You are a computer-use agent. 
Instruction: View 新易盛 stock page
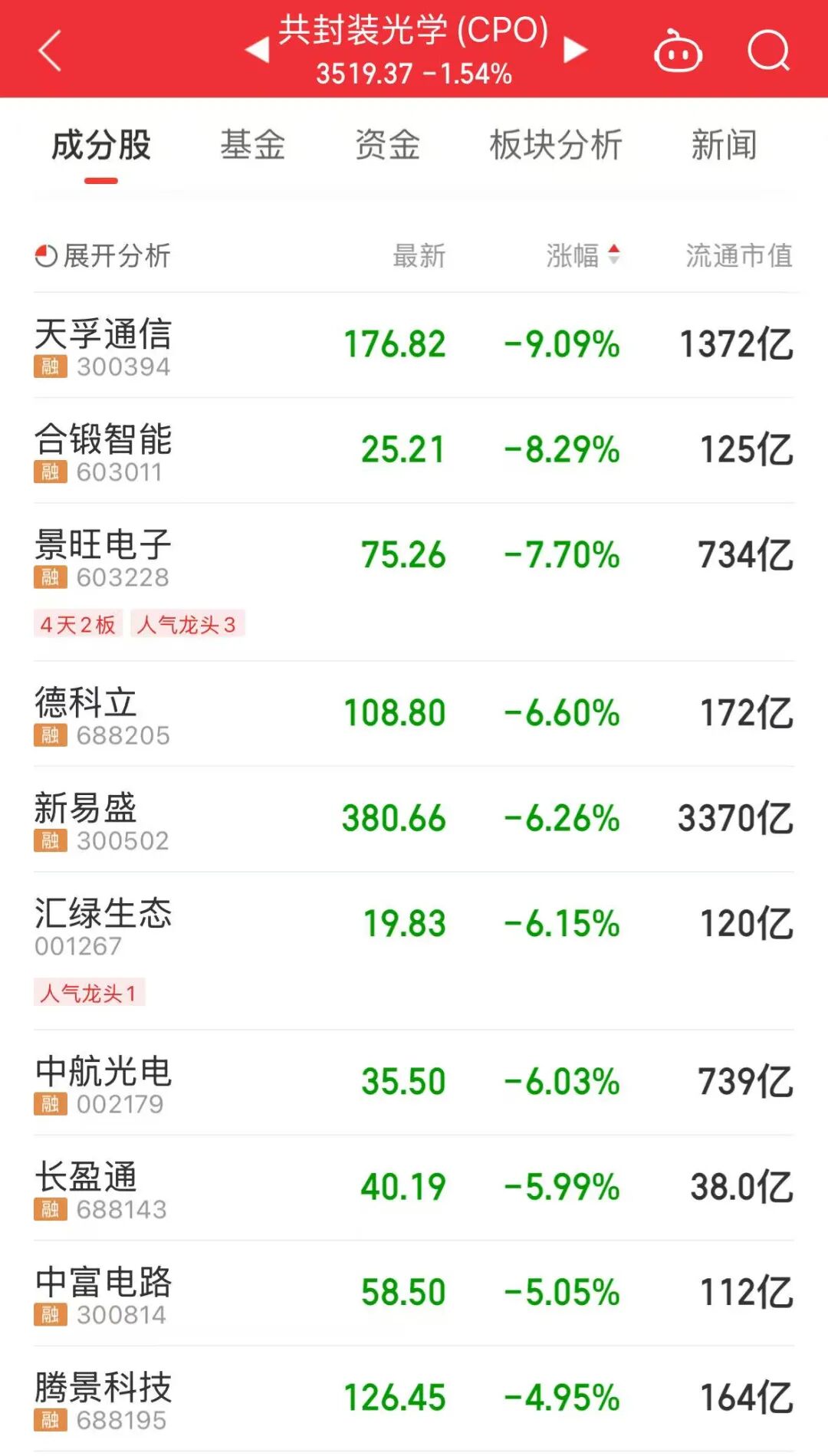(86, 819)
